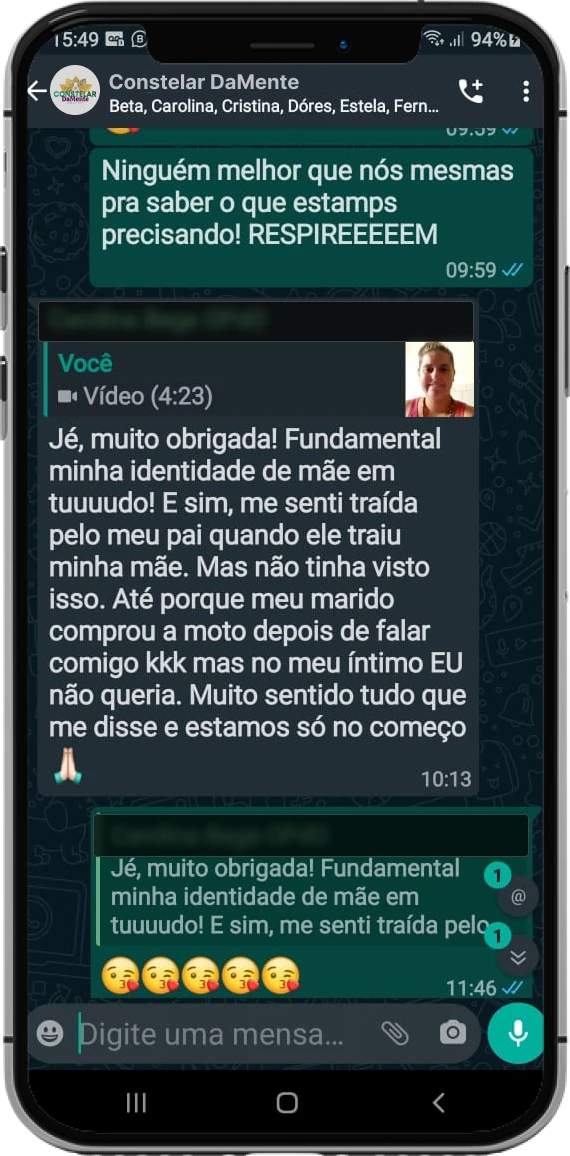
Task: Open the three-dot overflow menu
Action: click(525, 91)
